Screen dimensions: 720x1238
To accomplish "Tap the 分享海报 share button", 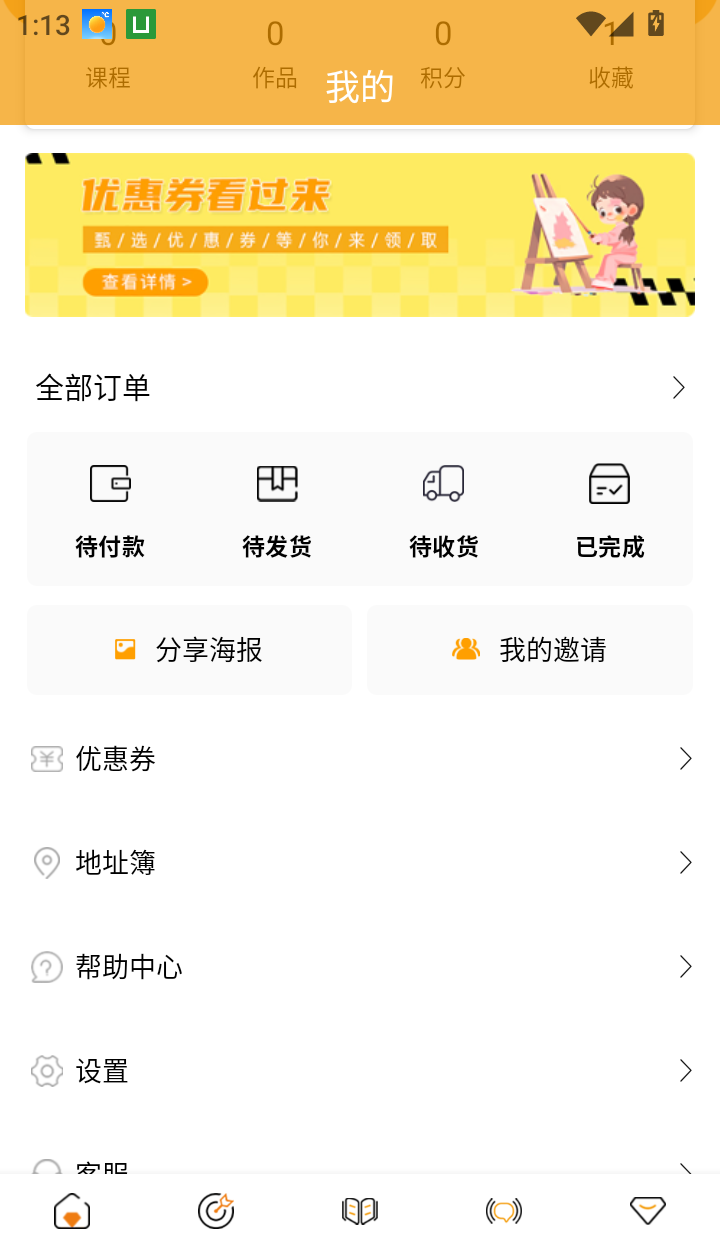I will tap(189, 650).
